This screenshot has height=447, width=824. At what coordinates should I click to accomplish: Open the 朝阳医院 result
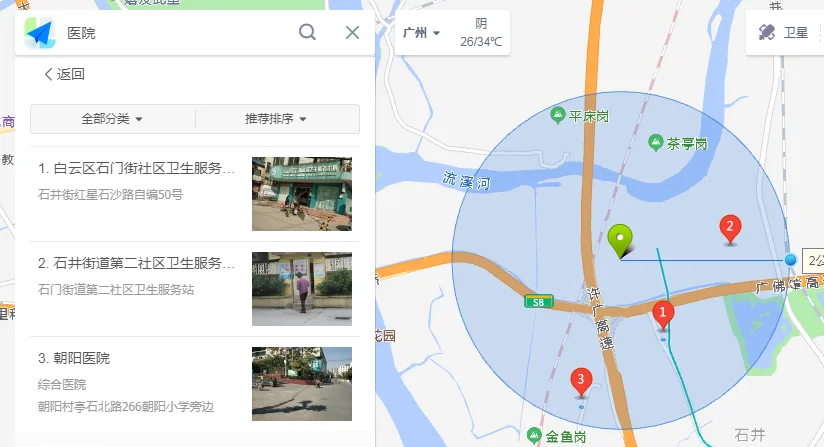click(x=74, y=358)
